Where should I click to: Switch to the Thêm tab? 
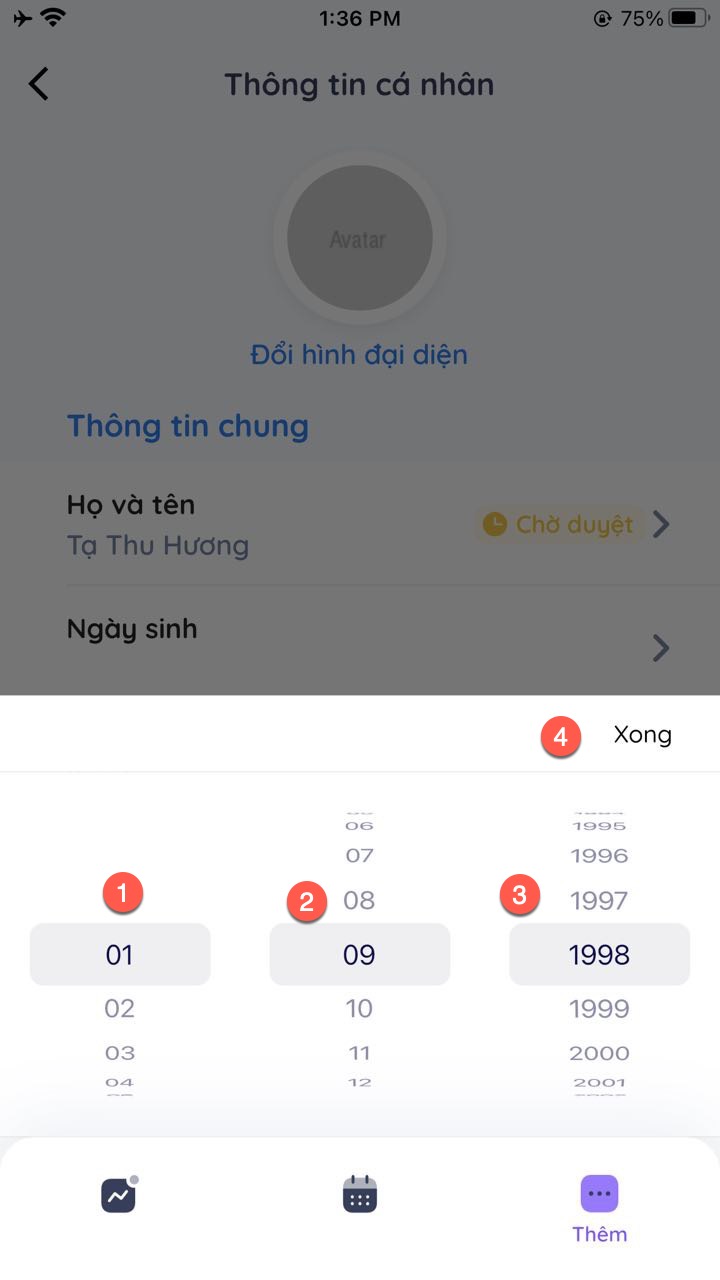click(x=599, y=1206)
